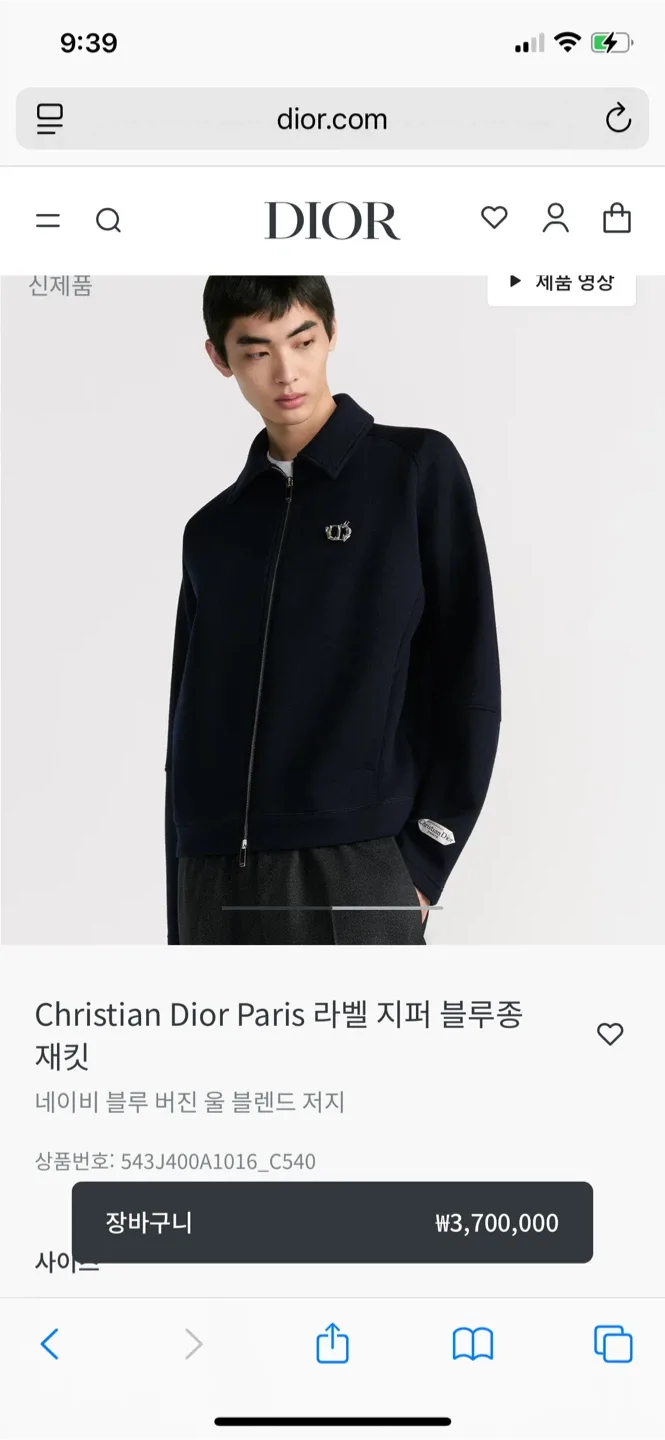Open Safari bookmarks

(473, 1344)
